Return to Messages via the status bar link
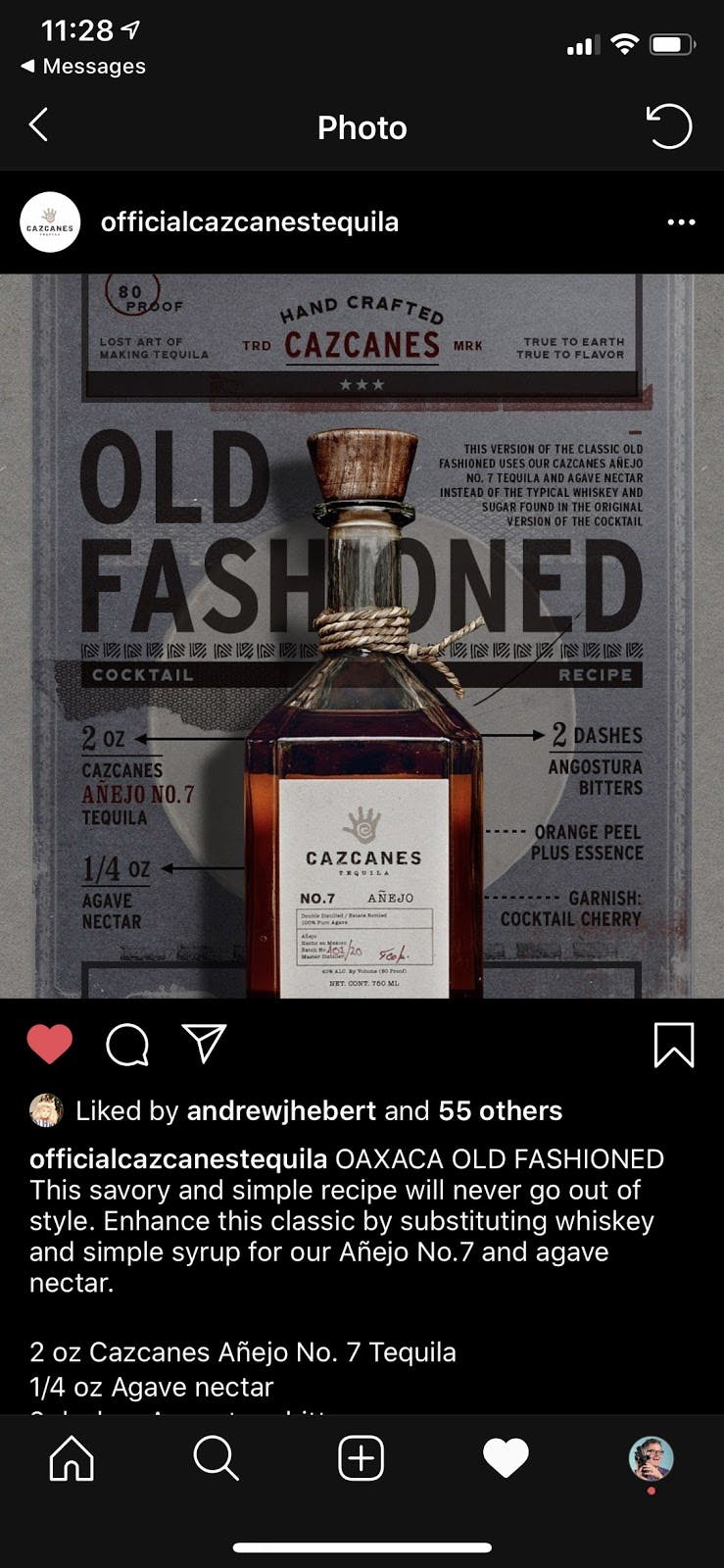 point(84,67)
